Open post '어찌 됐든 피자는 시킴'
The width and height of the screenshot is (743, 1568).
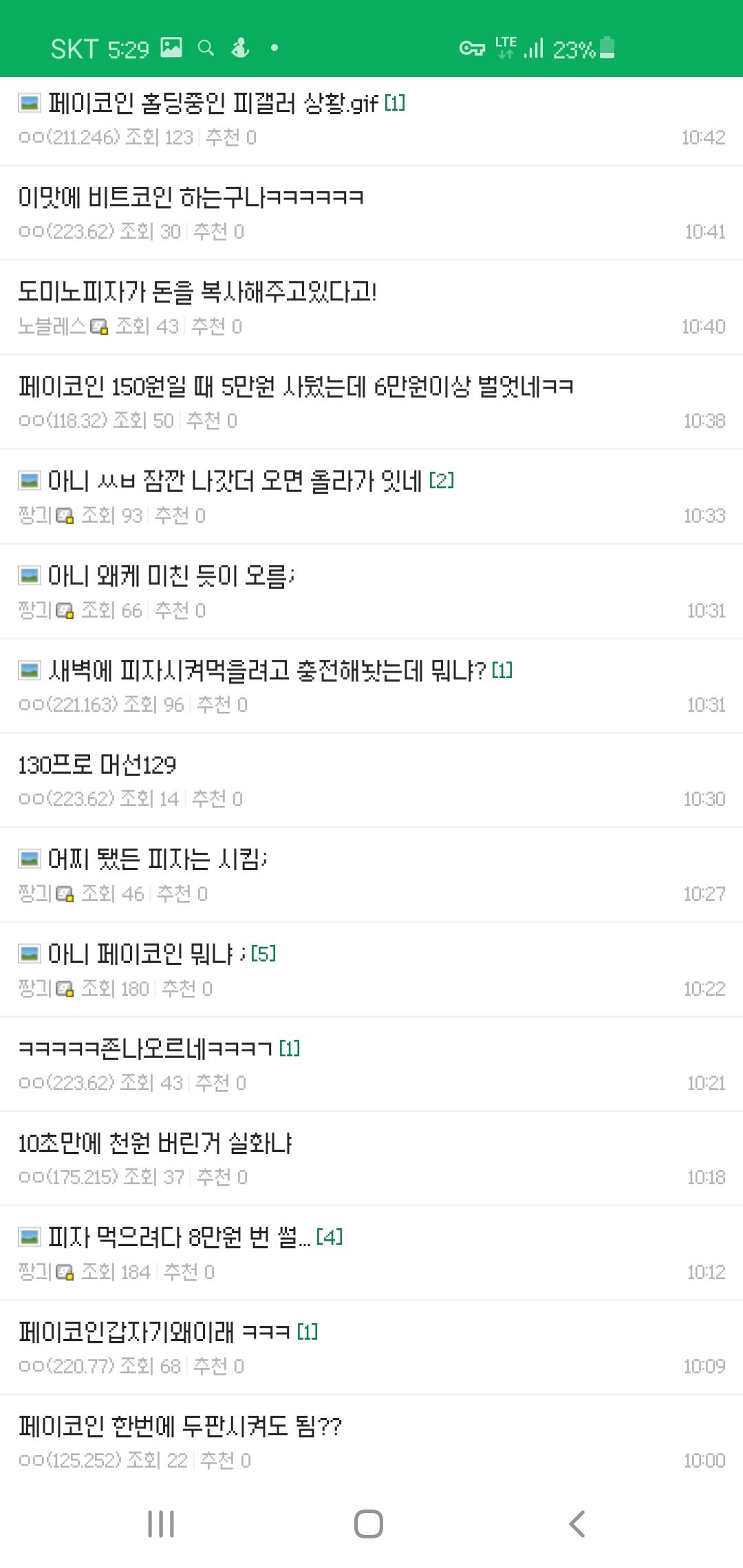(157, 860)
